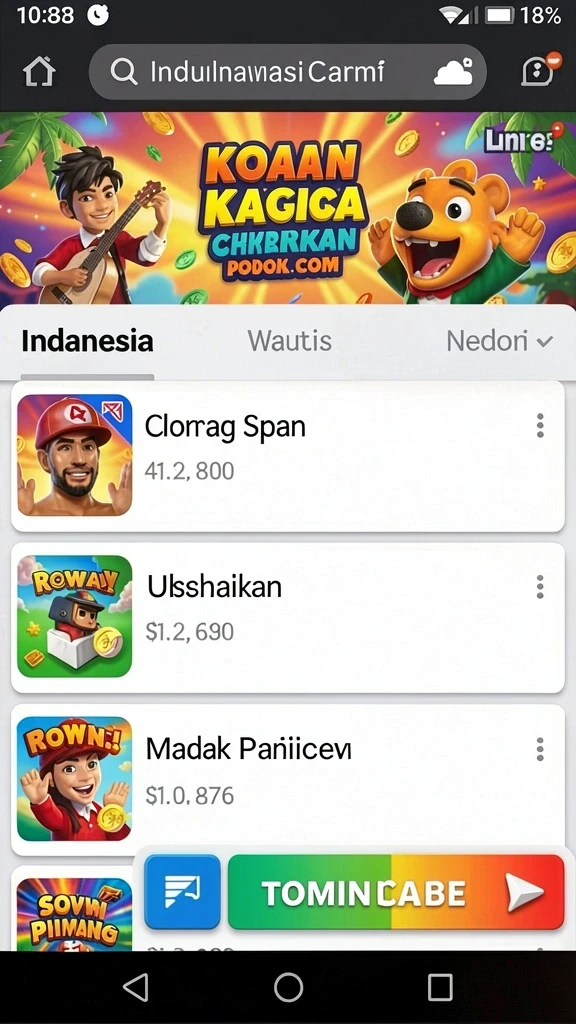Open the notification icon with red badge
The width and height of the screenshot is (576, 1024).
[539, 70]
